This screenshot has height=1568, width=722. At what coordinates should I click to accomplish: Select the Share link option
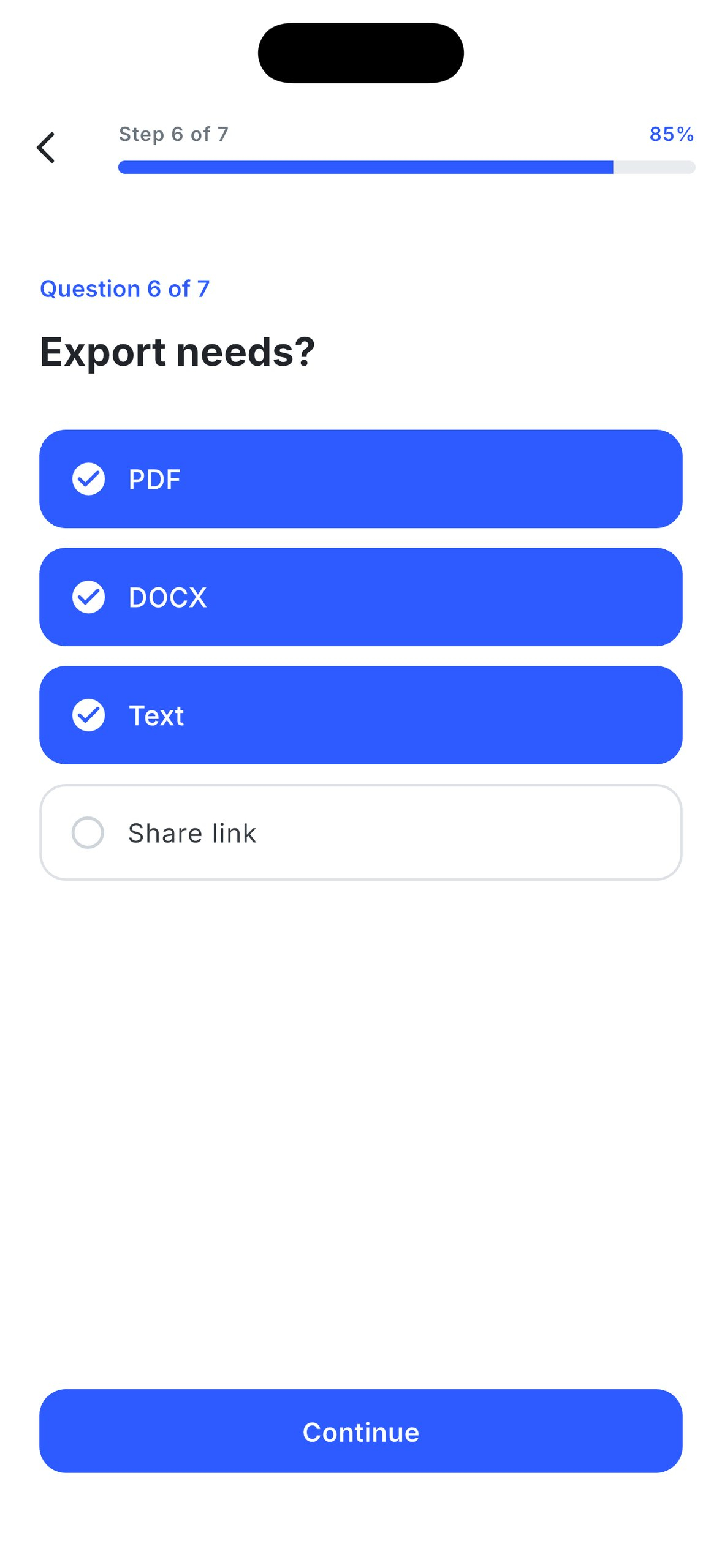(360, 832)
